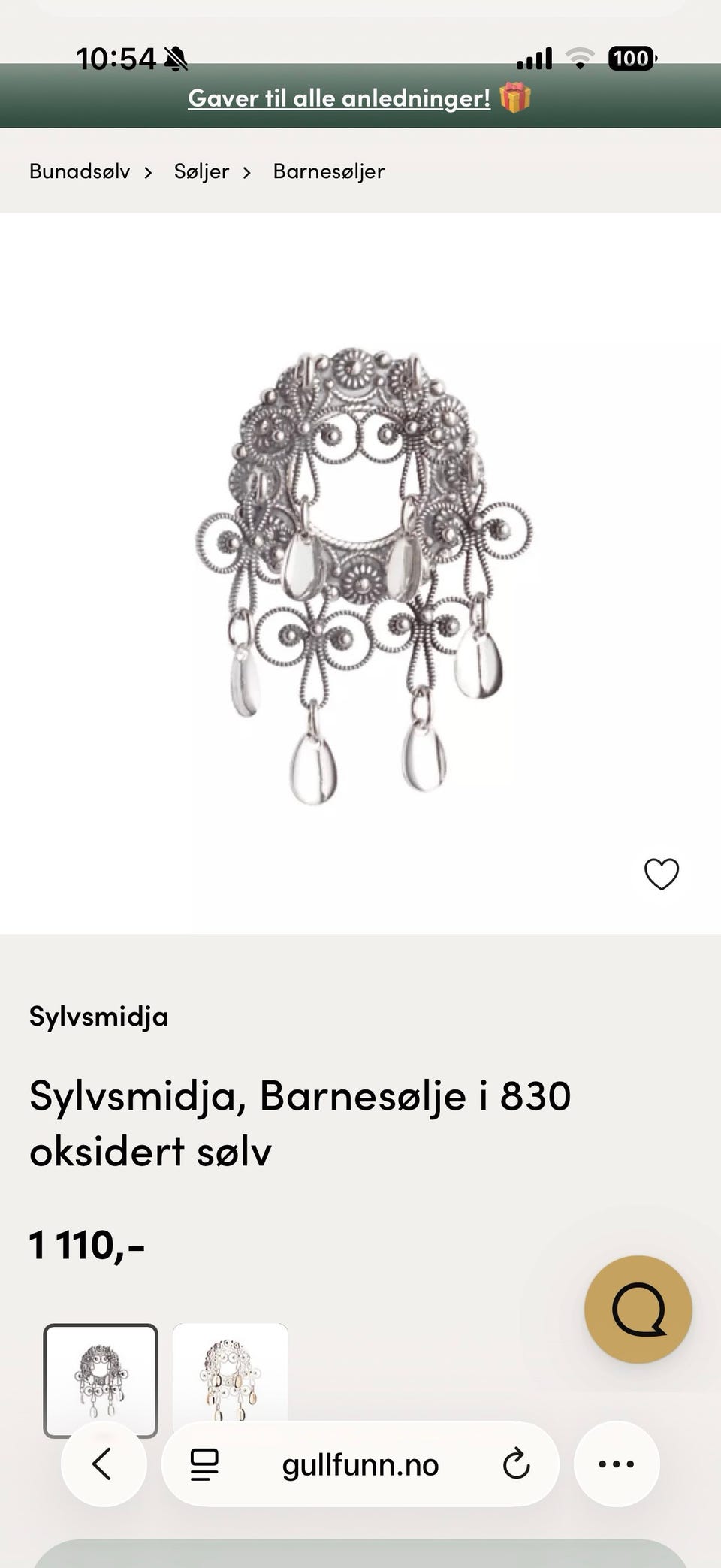The width and height of the screenshot is (721, 1568).
Task: Toggle the muted notifications bell indicator
Action: click(174, 58)
